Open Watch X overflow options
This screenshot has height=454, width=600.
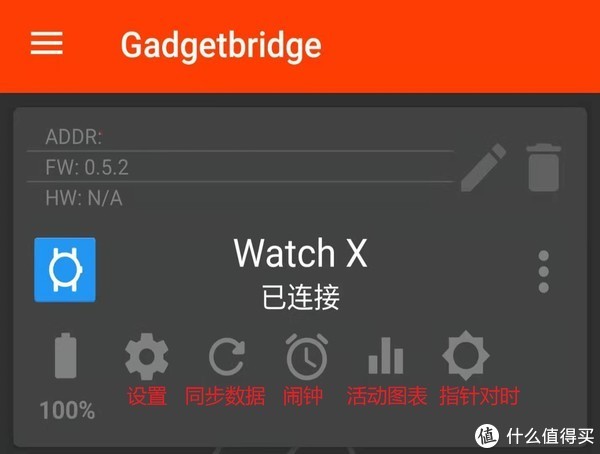point(544,271)
